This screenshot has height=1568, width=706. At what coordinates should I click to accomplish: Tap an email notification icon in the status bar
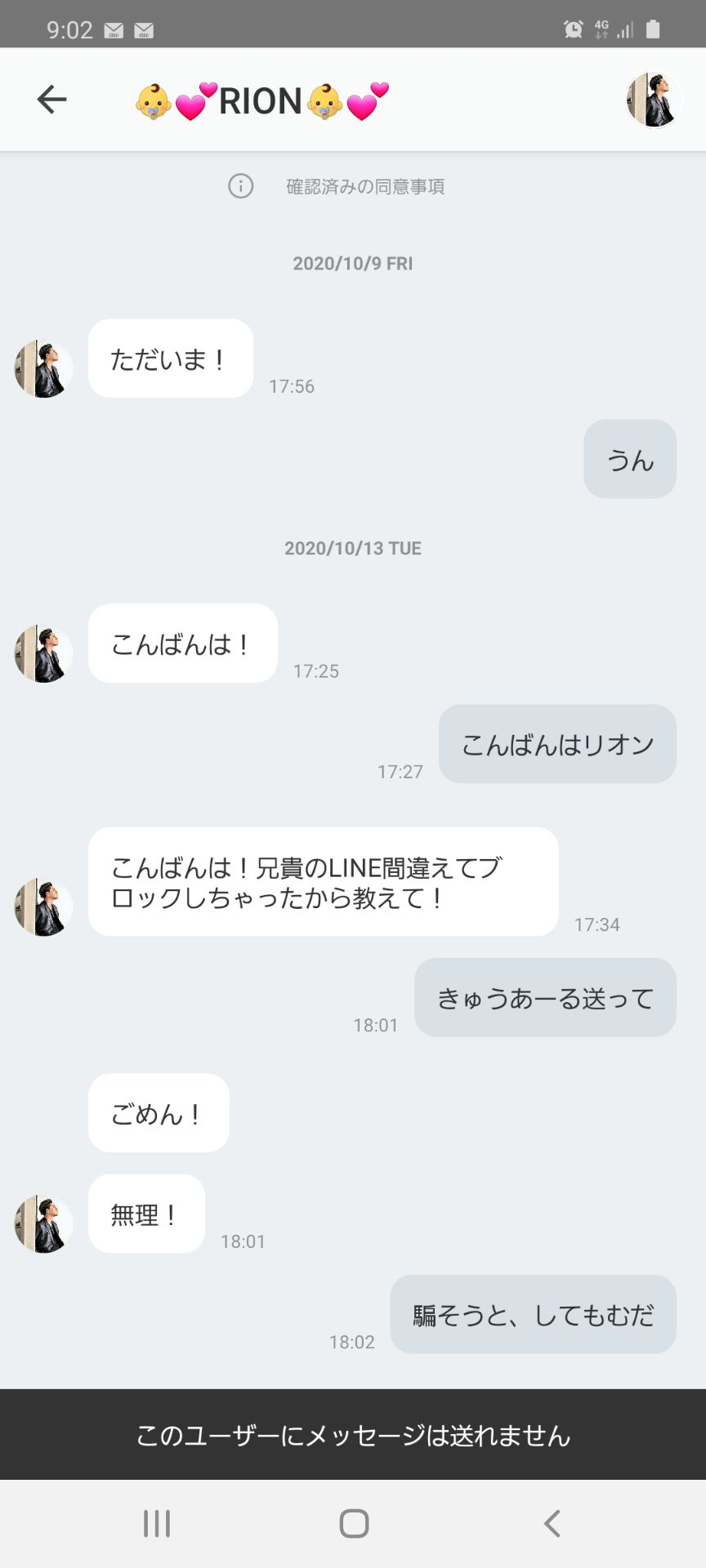click(x=113, y=29)
